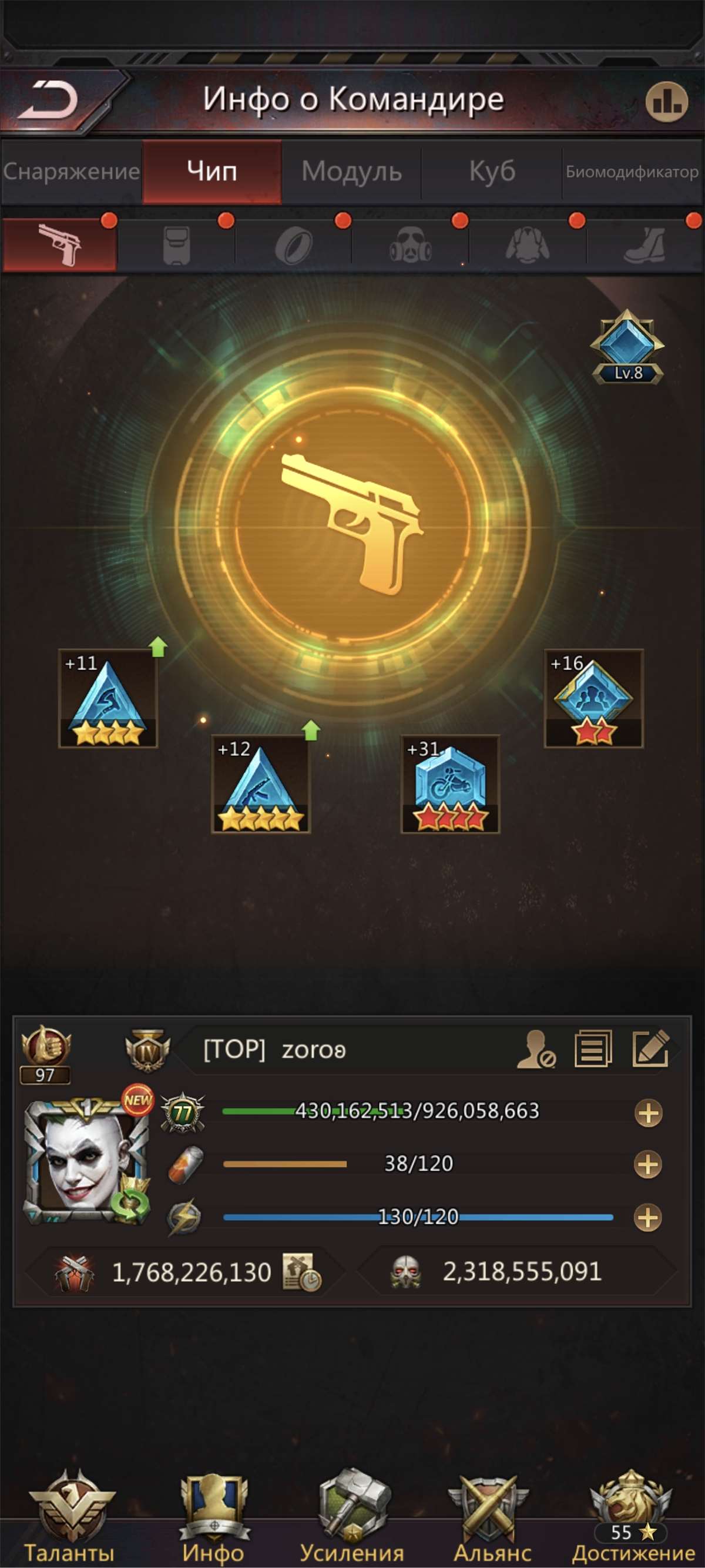Open the Достижение section

[633, 1519]
